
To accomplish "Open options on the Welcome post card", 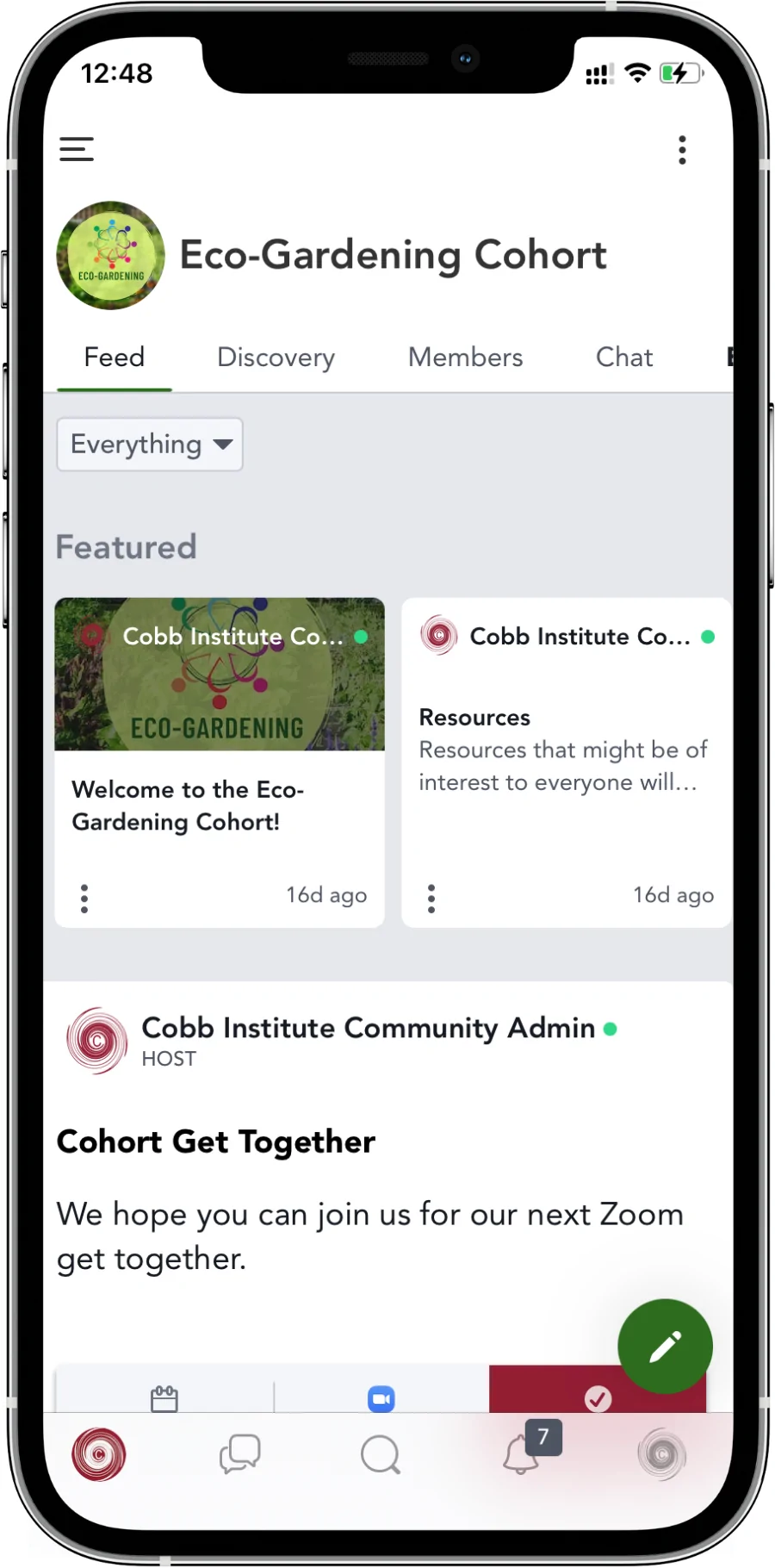I will point(84,898).
